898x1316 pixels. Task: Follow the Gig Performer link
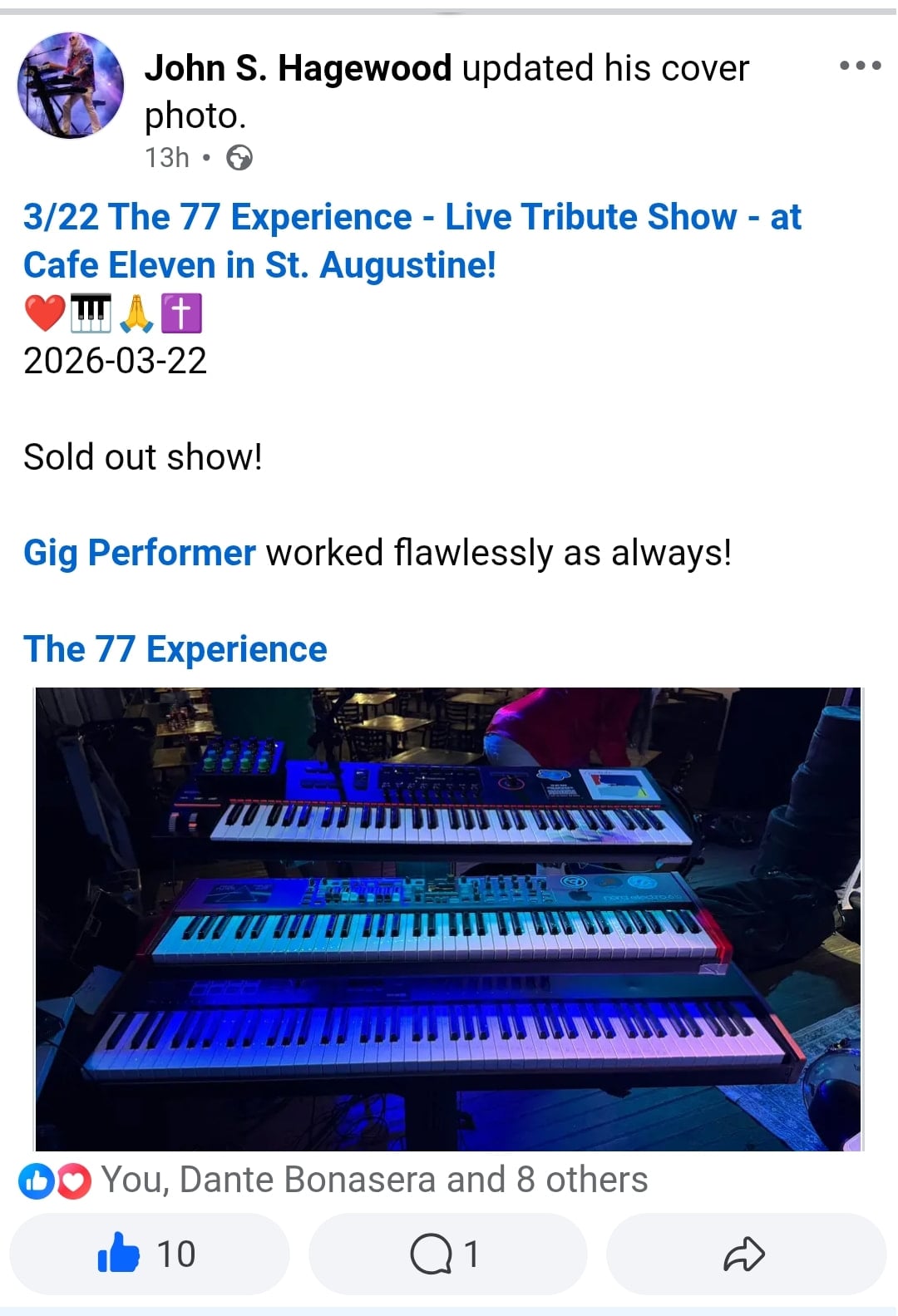click(139, 554)
